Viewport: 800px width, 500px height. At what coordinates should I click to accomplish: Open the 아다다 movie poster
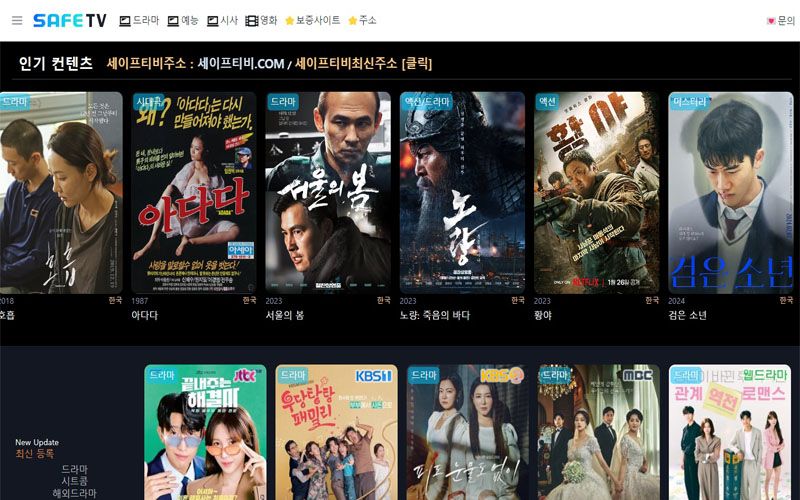[x=193, y=192]
